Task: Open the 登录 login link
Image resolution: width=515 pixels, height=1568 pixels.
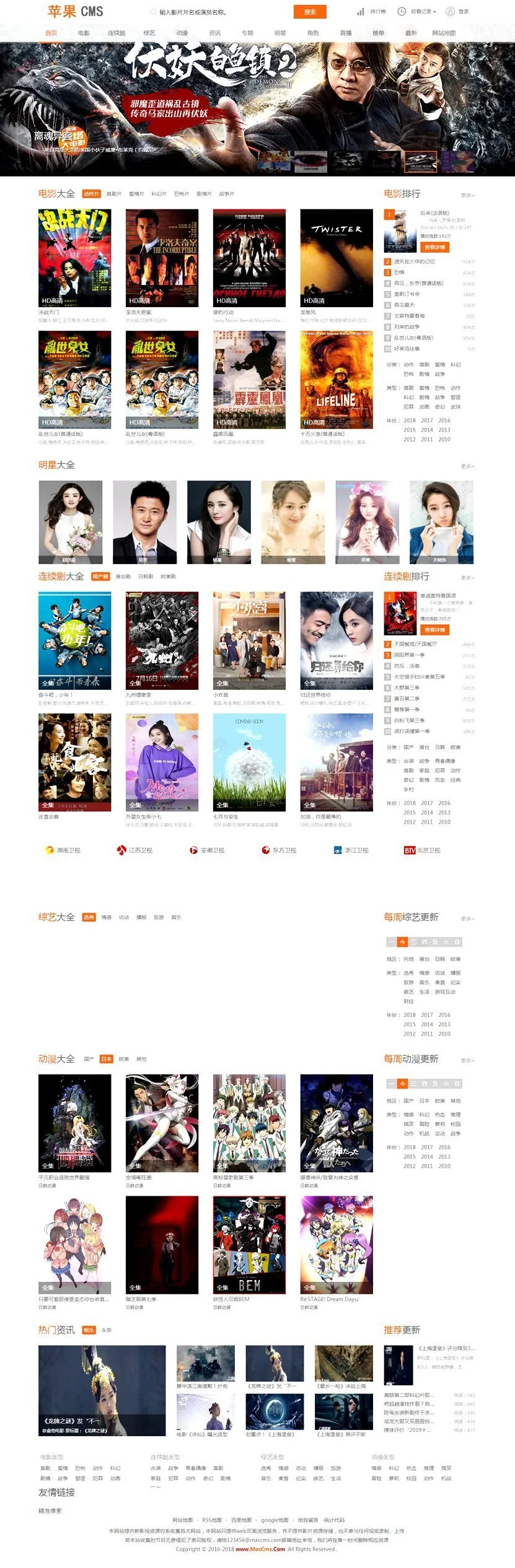Action: pyautogui.click(x=459, y=12)
